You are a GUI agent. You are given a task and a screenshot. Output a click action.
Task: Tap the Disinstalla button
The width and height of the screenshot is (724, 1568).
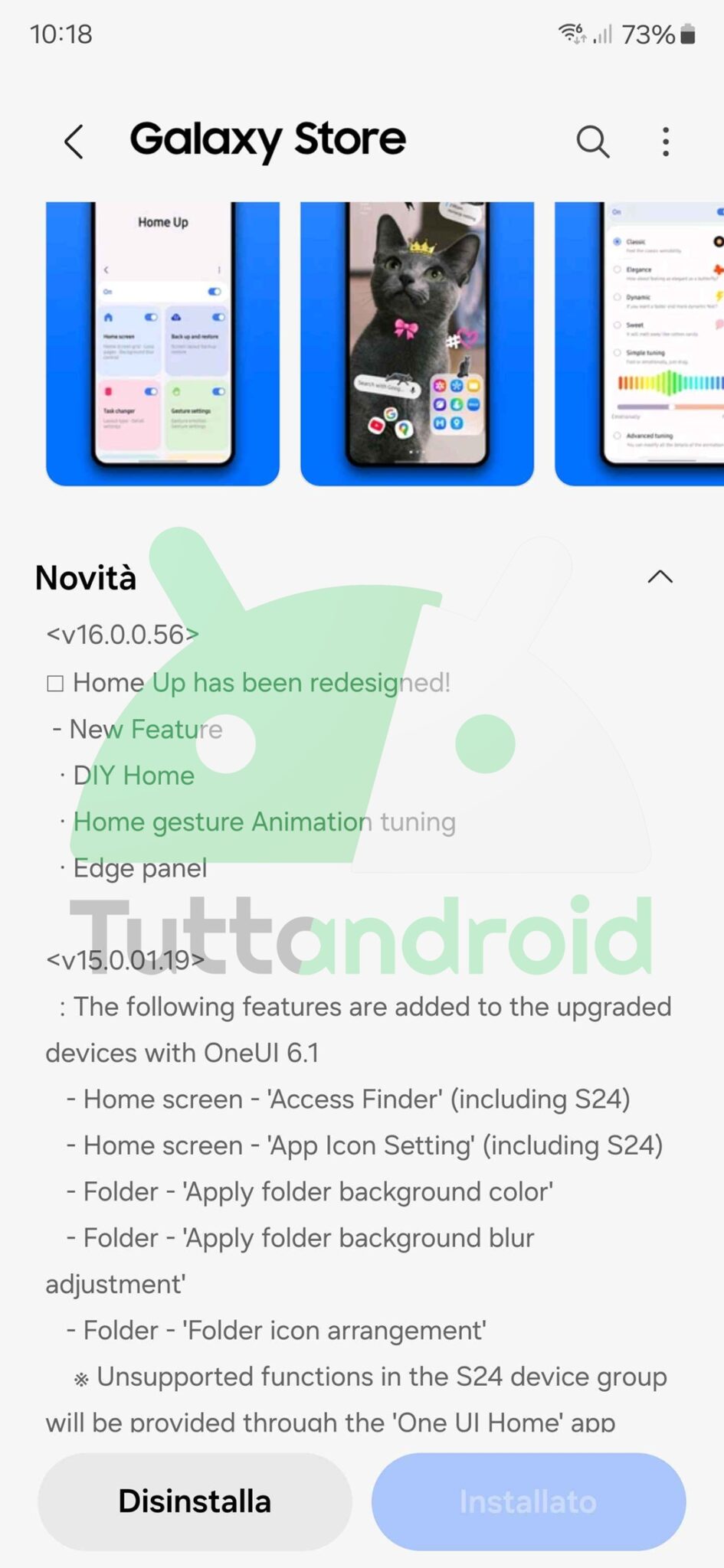pyautogui.click(x=195, y=1501)
